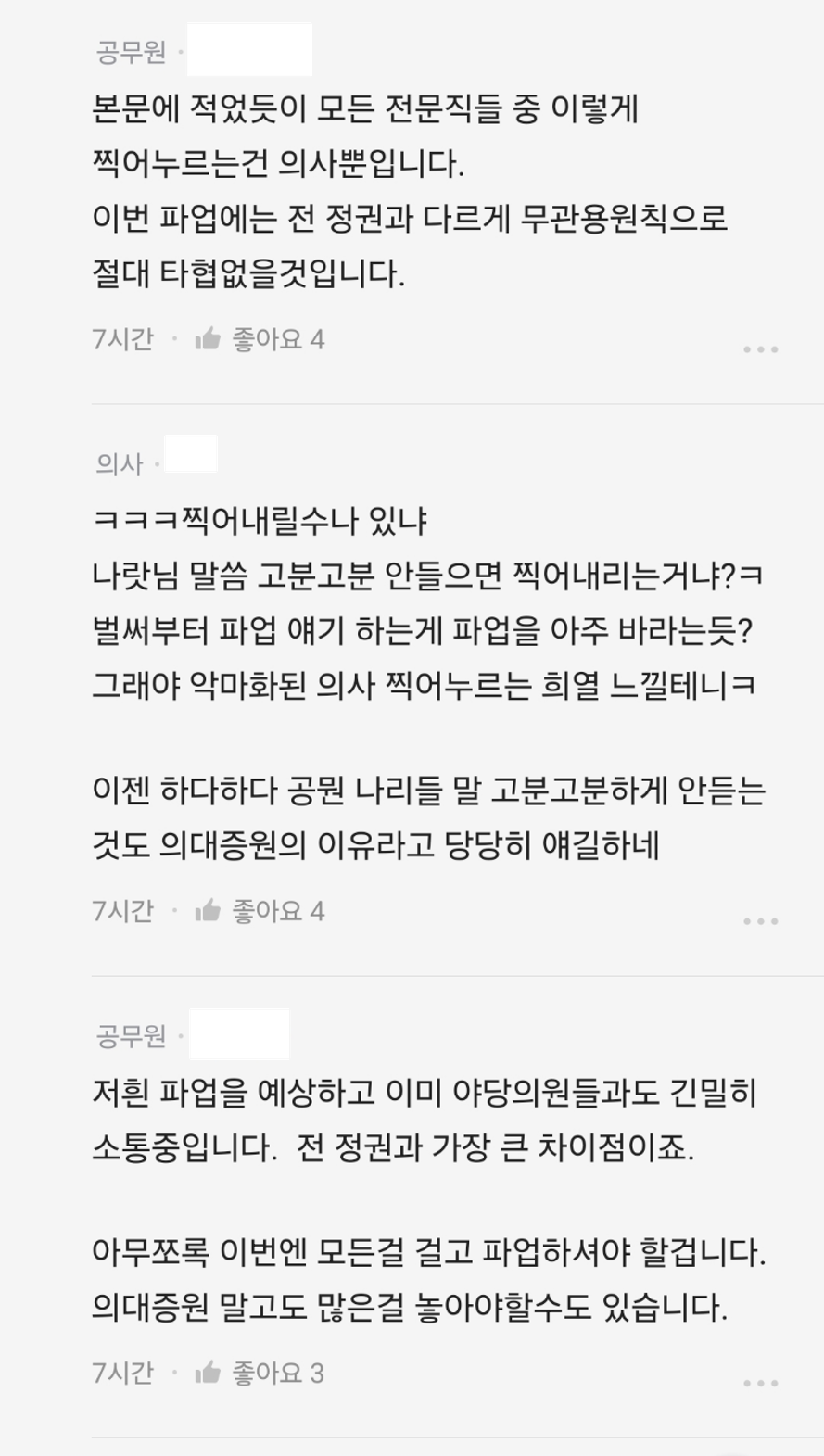Open more options on the 야당의원들 comment
The width and height of the screenshot is (824, 1456).
tap(760, 1383)
